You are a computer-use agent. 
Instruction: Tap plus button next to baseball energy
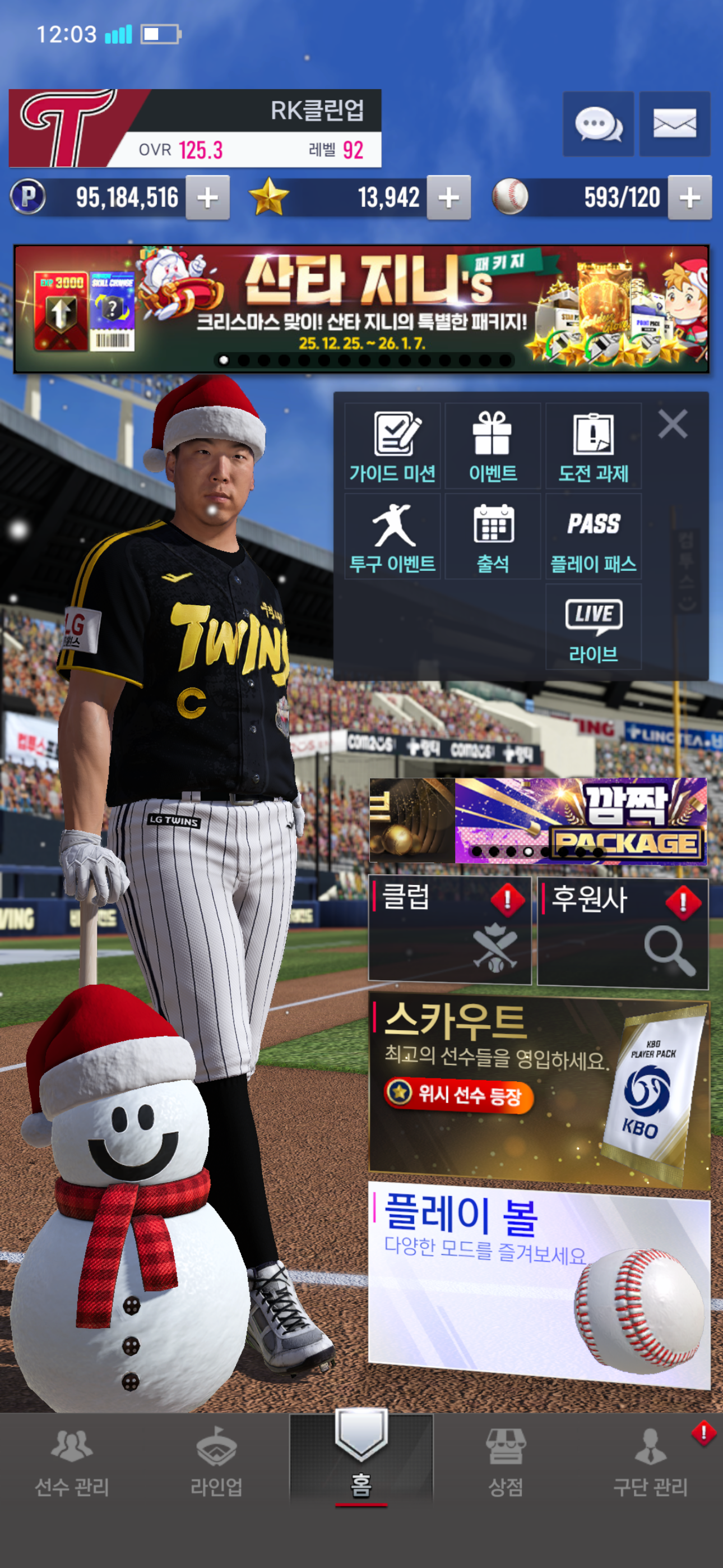pos(689,197)
